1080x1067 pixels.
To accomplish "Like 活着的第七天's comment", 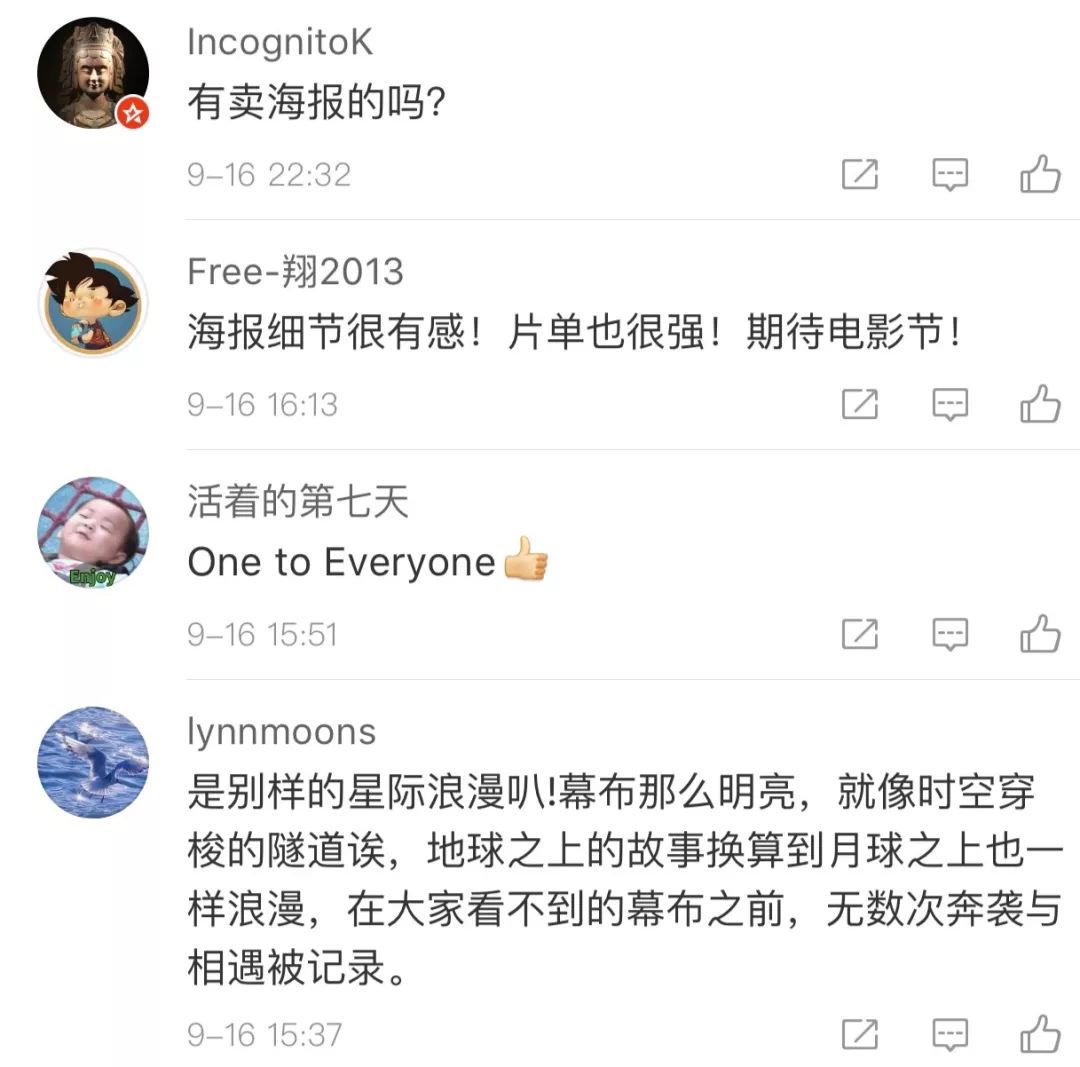I will [1040, 634].
